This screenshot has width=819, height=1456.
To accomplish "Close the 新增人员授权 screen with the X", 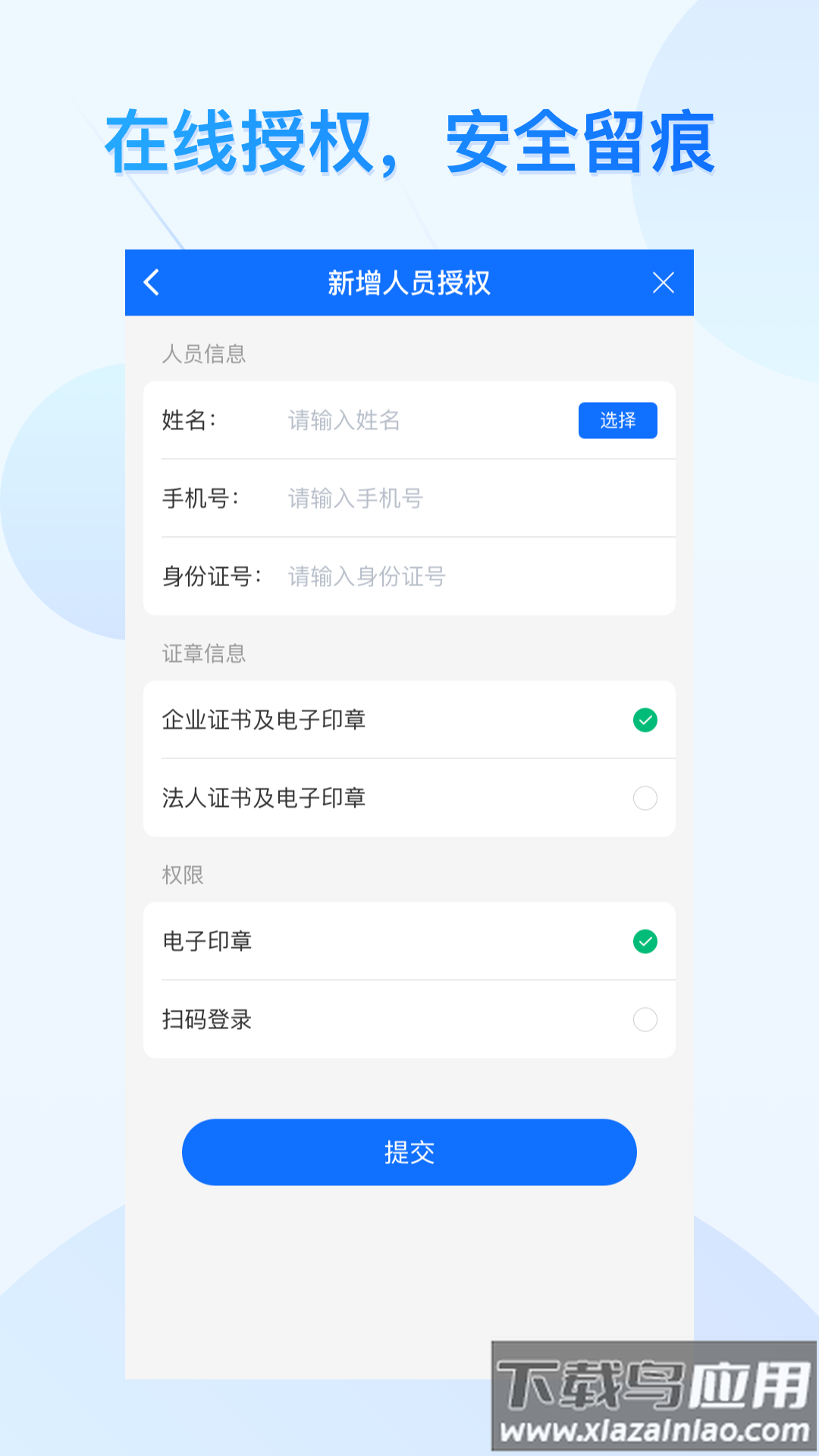I will (664, 282).
